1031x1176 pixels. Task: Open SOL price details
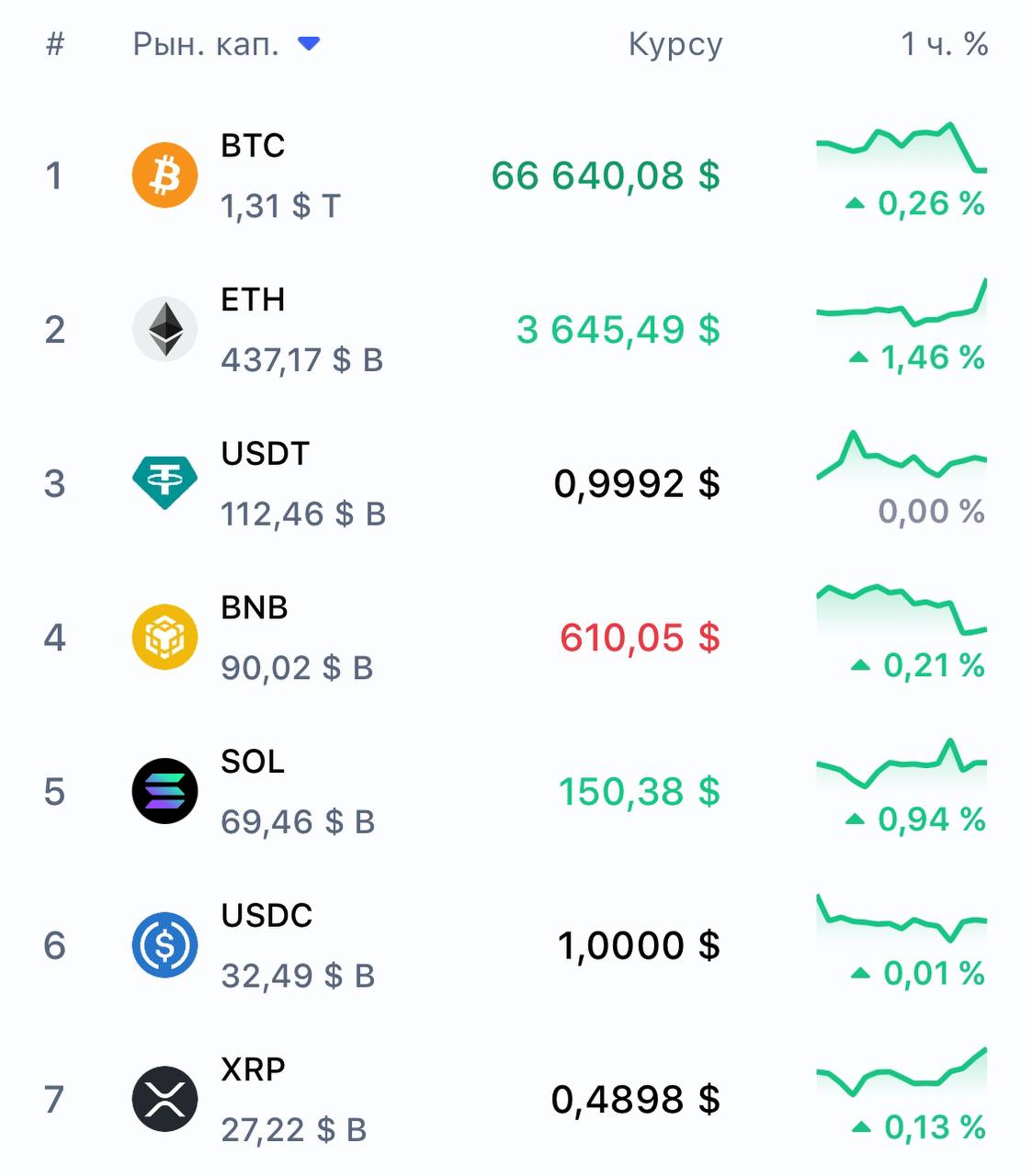253,762
